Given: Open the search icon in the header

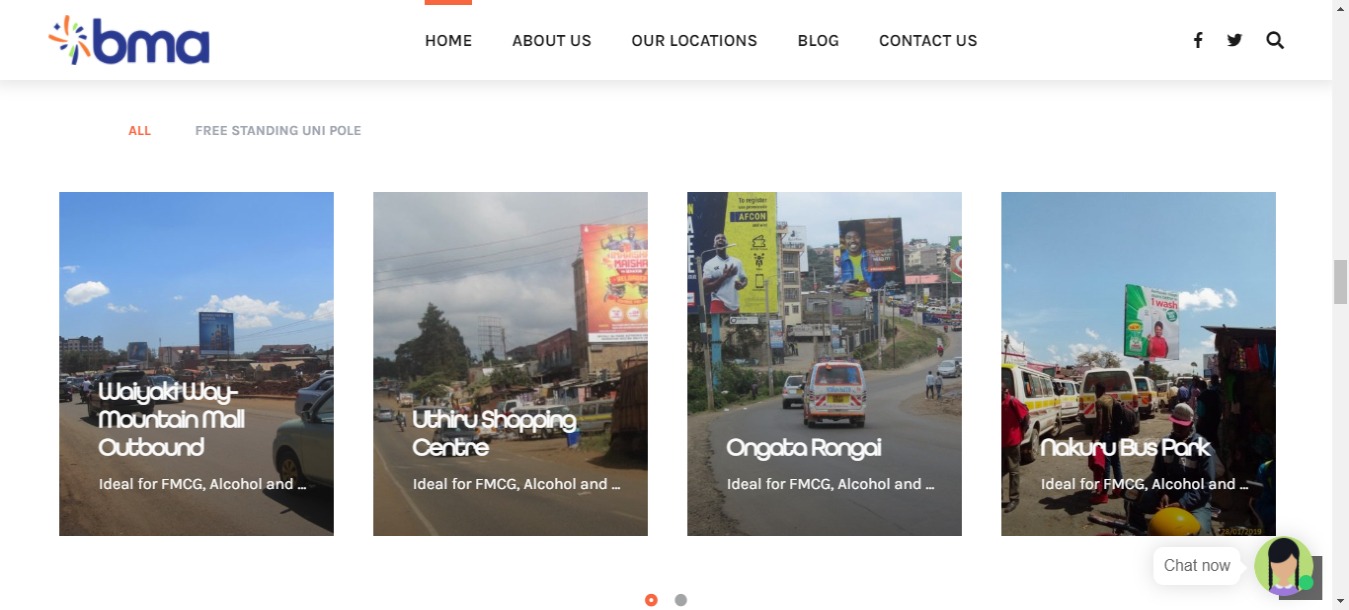Looking at the screenshot, I should point(1274,40).
